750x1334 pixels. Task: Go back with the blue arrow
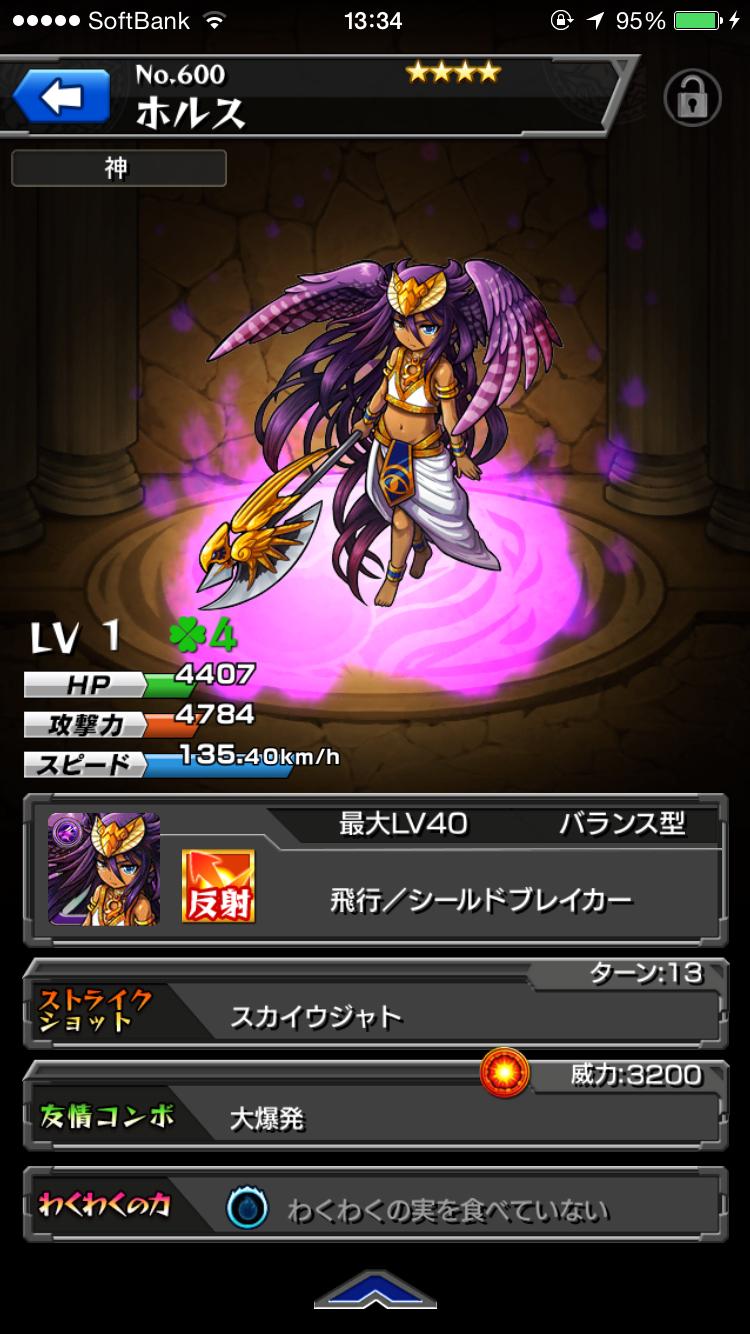point(61,98)
